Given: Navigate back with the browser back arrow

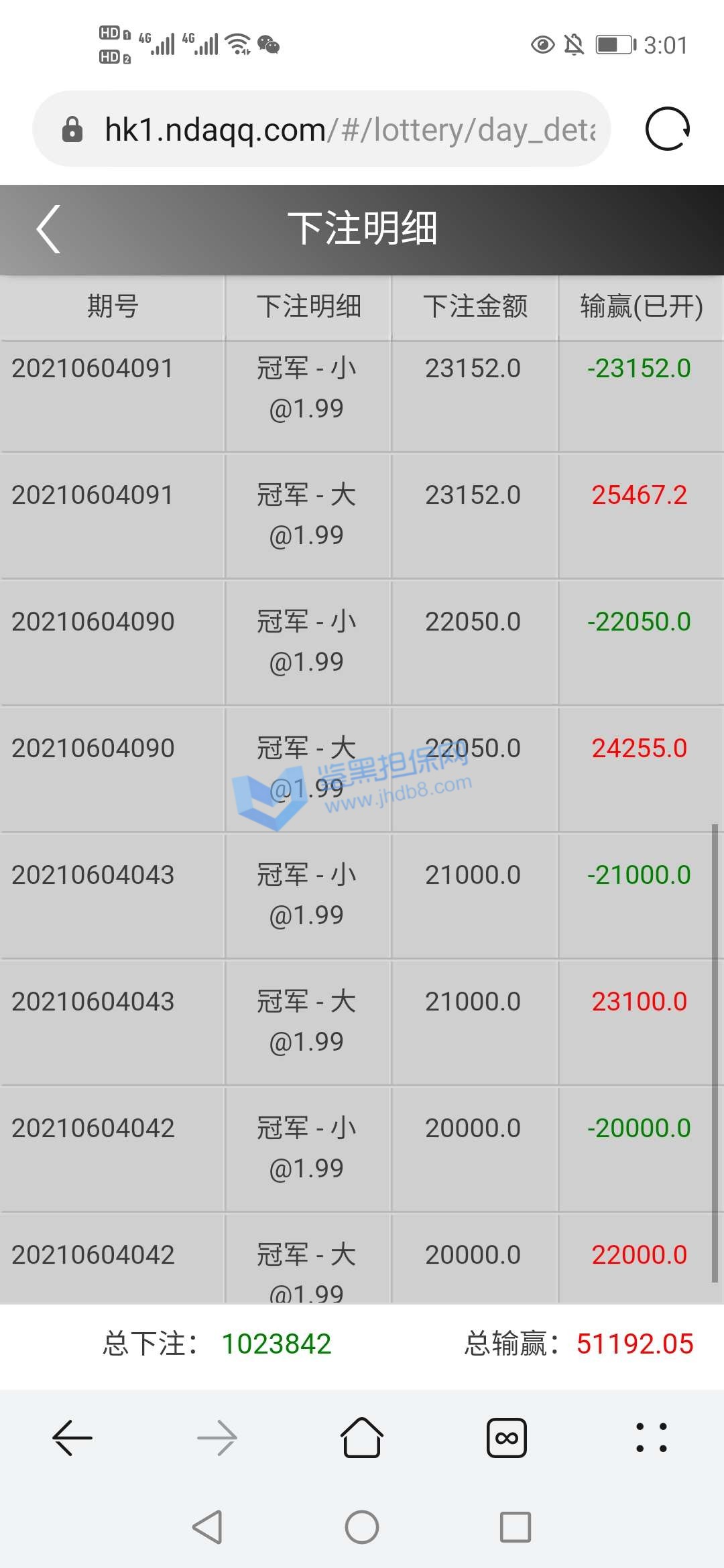Looking at the screenshot, I should point(72,1438).
